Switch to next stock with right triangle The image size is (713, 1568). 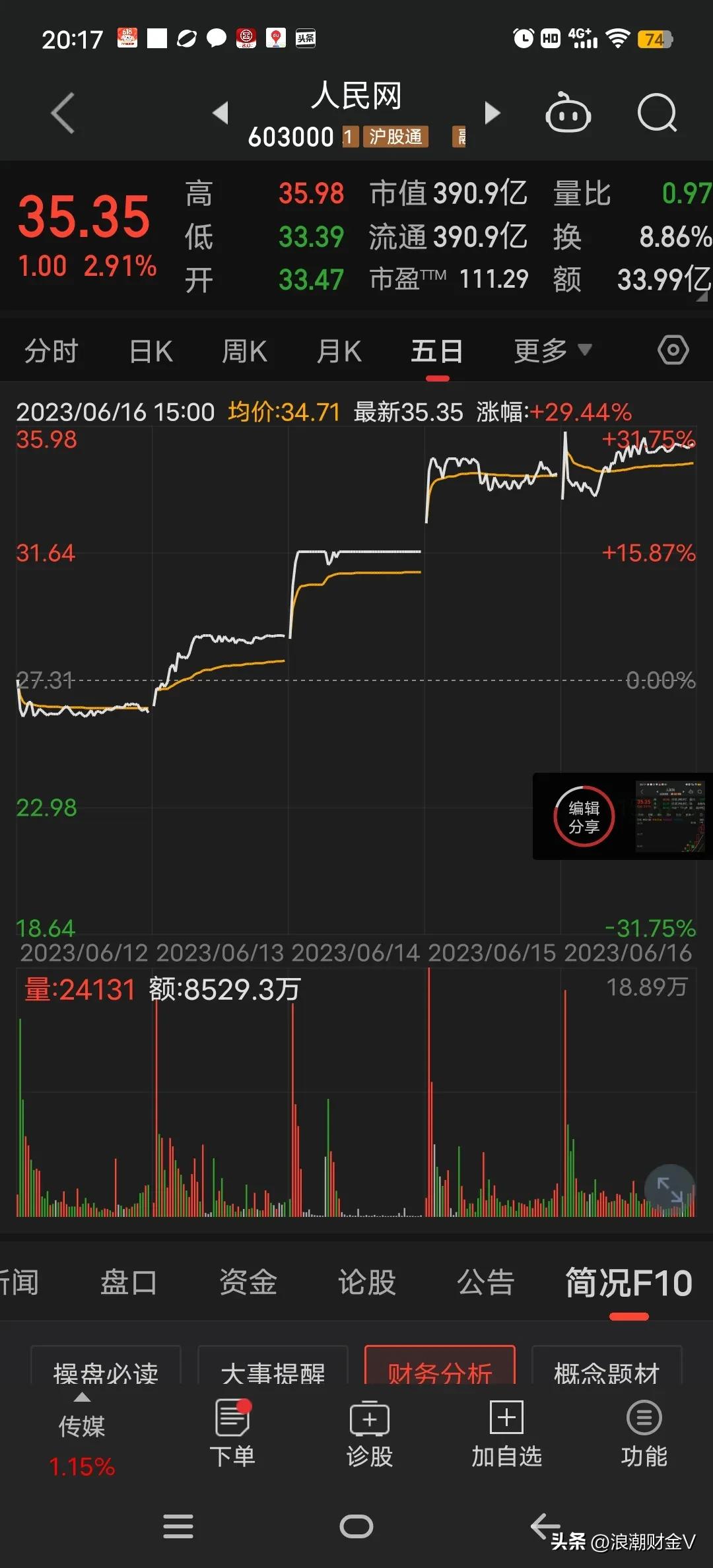click(x=492, y=113)
